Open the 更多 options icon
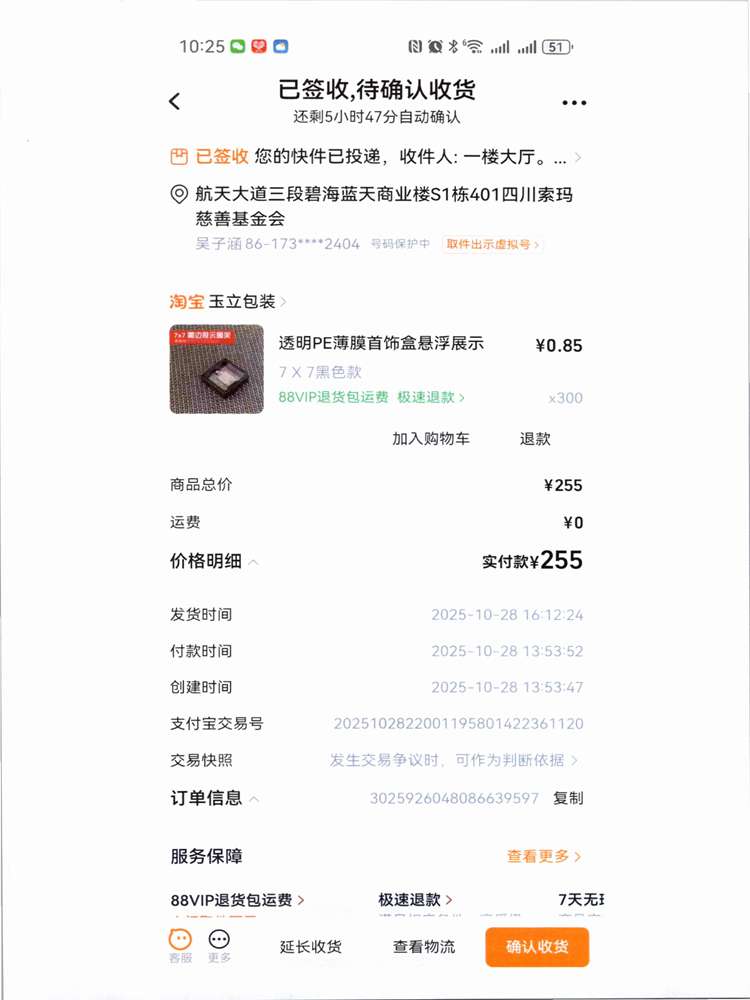750x1000 pixels. pyautogui.click(x=219, y=945)
